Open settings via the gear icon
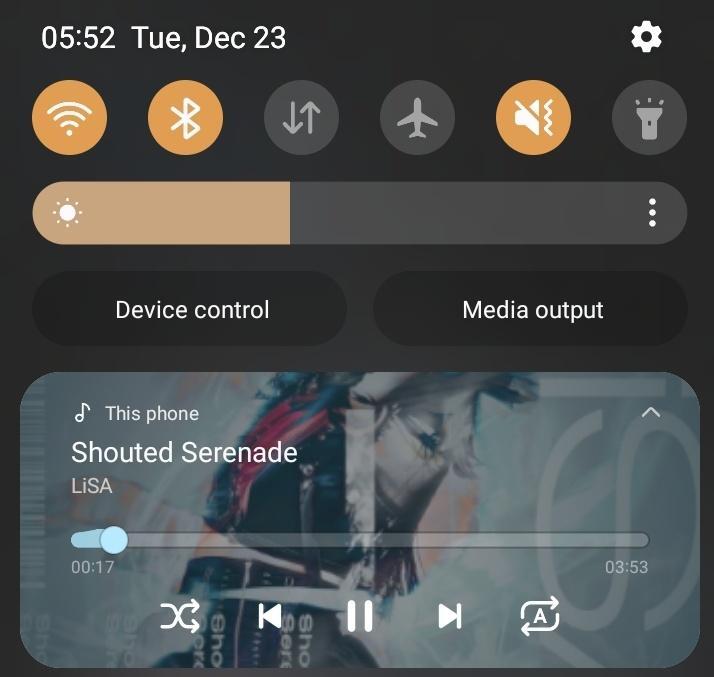Screen dimensions: 714x677 tap(646, 36)
